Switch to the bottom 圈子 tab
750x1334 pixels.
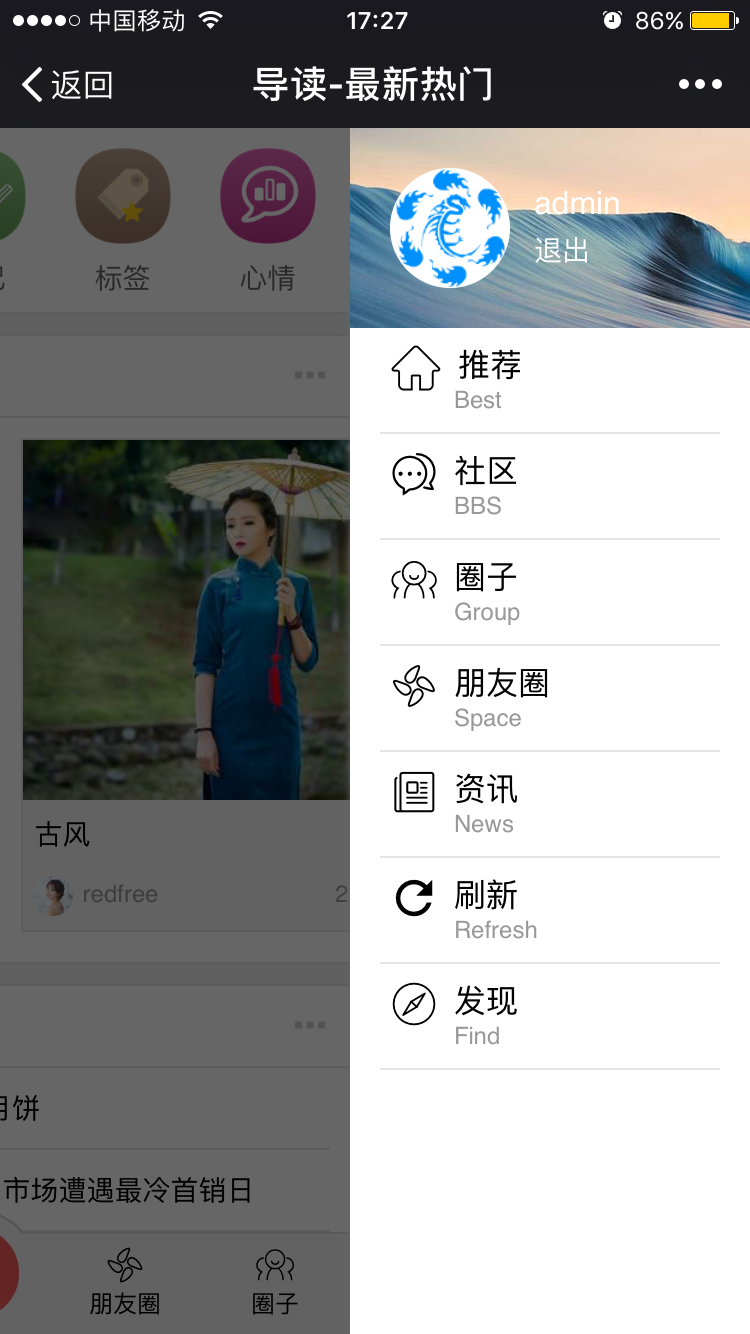pyautogui.click(x=275, y=1282)
